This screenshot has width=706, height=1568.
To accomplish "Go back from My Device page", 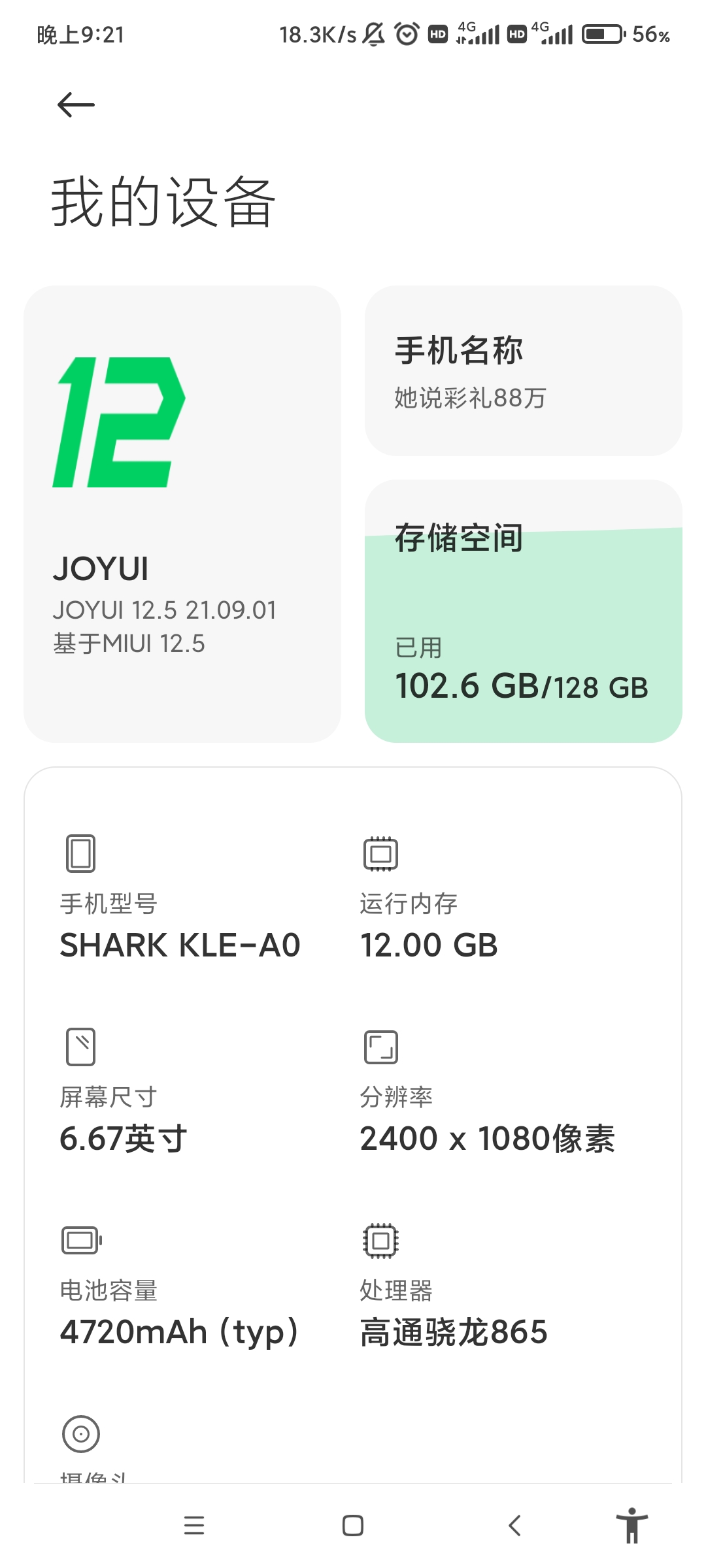I will pyautogui.click(x=76, y=105).
